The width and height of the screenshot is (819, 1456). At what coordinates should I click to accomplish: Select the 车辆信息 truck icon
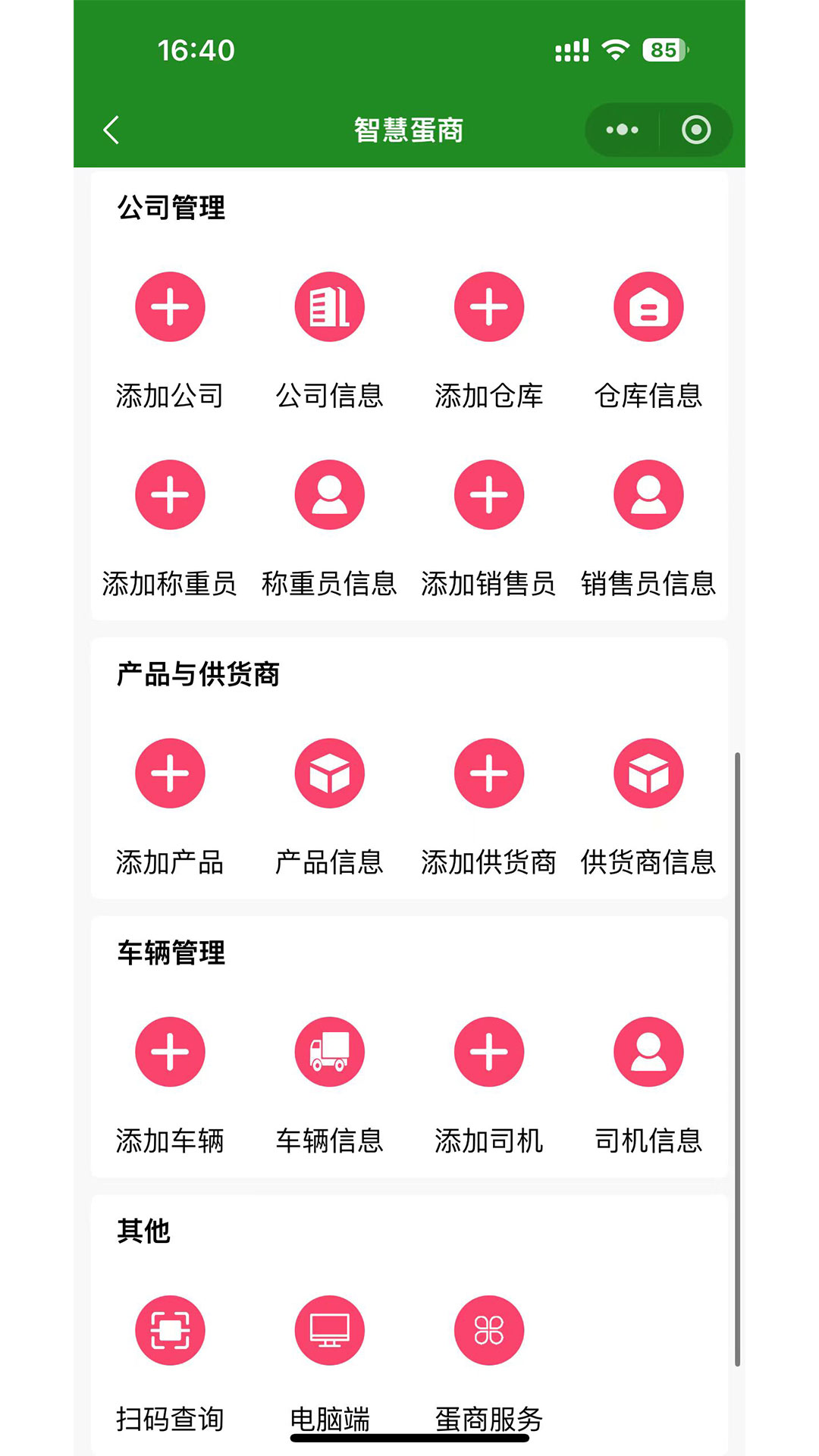click(329, 1051)
